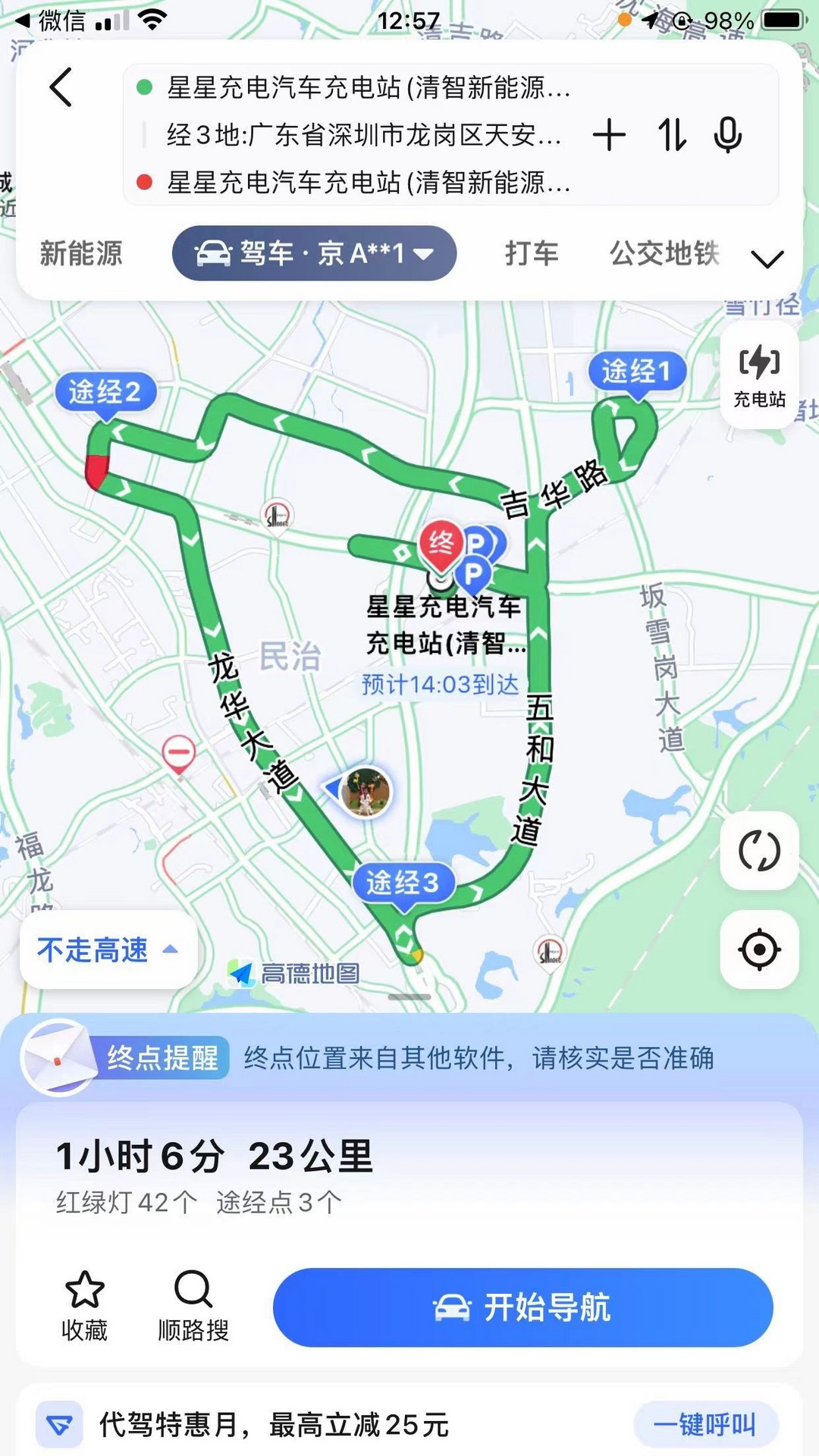The image size is (819, 1456).
Task: Open voice input microphone
Action: [x=728, y=136]
